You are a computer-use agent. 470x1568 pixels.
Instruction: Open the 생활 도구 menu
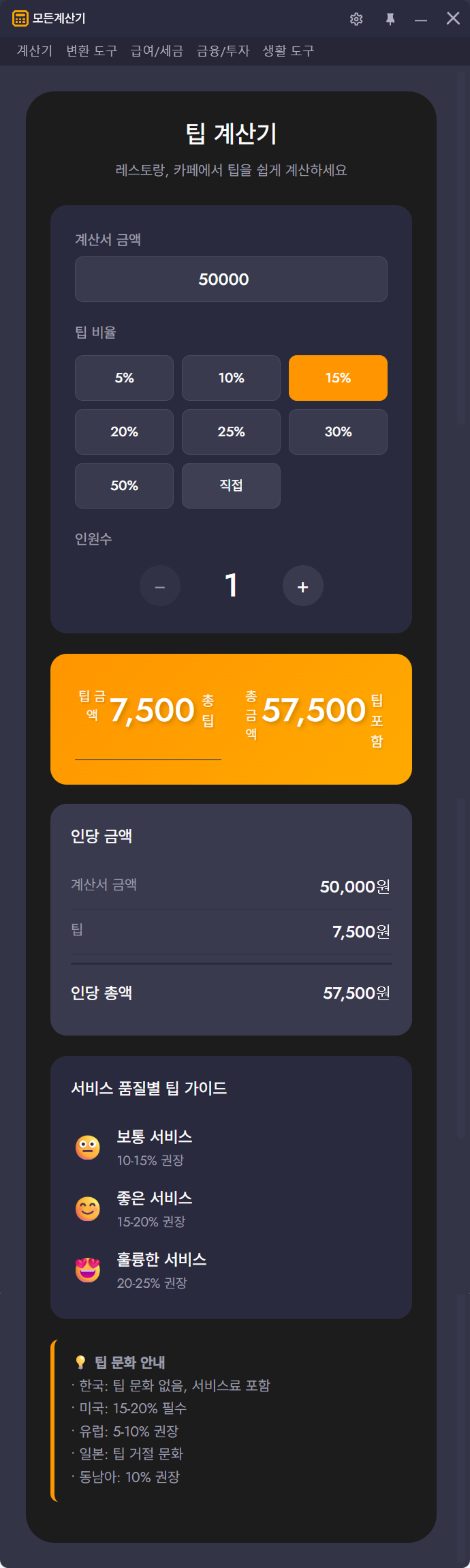288,51
